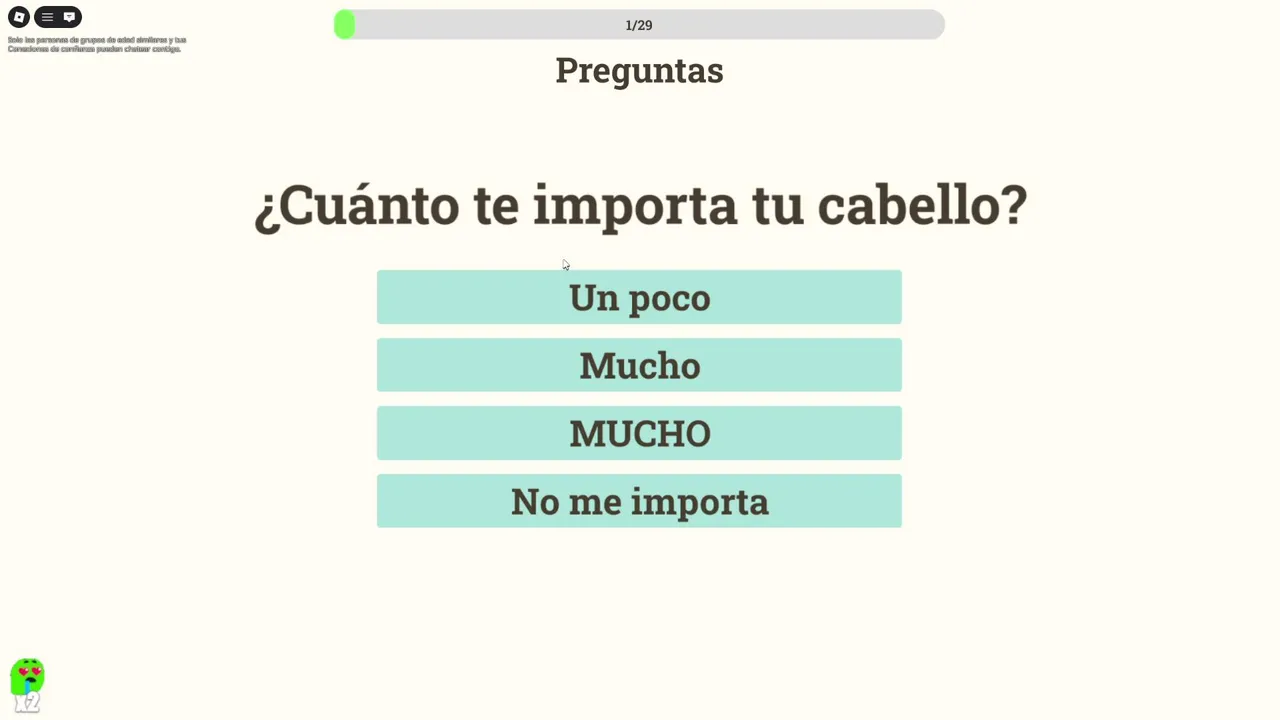Open the Roblox menu icon

[18, 17]
